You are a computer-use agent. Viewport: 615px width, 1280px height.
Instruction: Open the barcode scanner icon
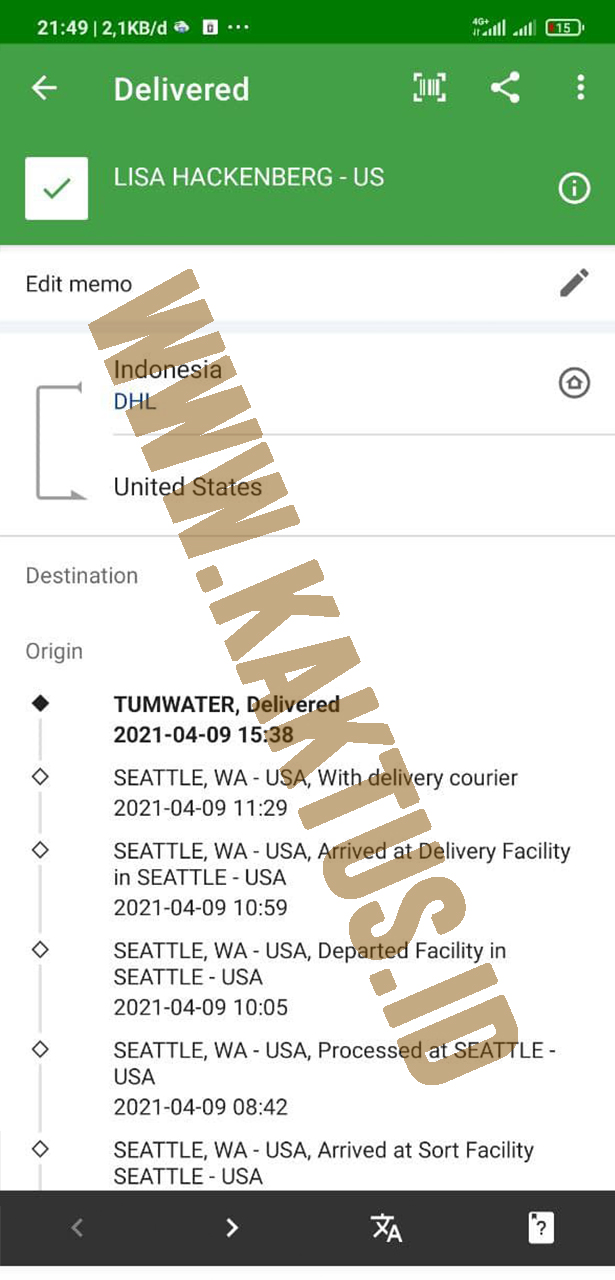click(x=430, y=88)
